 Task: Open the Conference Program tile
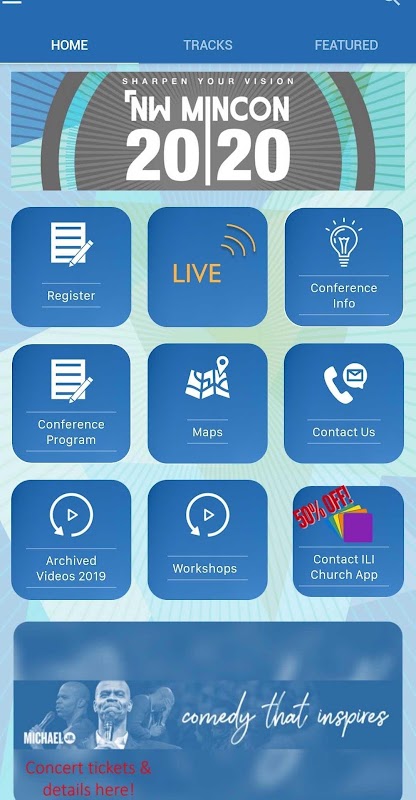(x=71, y=403)
